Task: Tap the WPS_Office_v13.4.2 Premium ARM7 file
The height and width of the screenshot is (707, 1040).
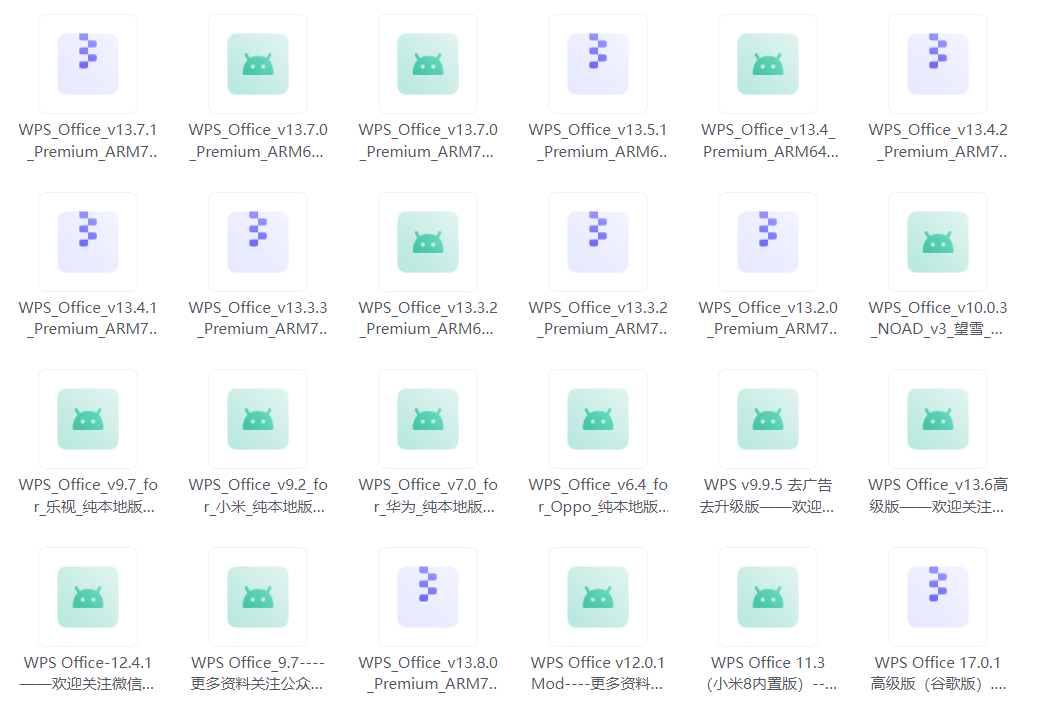Action: click(x=938, y=64)
